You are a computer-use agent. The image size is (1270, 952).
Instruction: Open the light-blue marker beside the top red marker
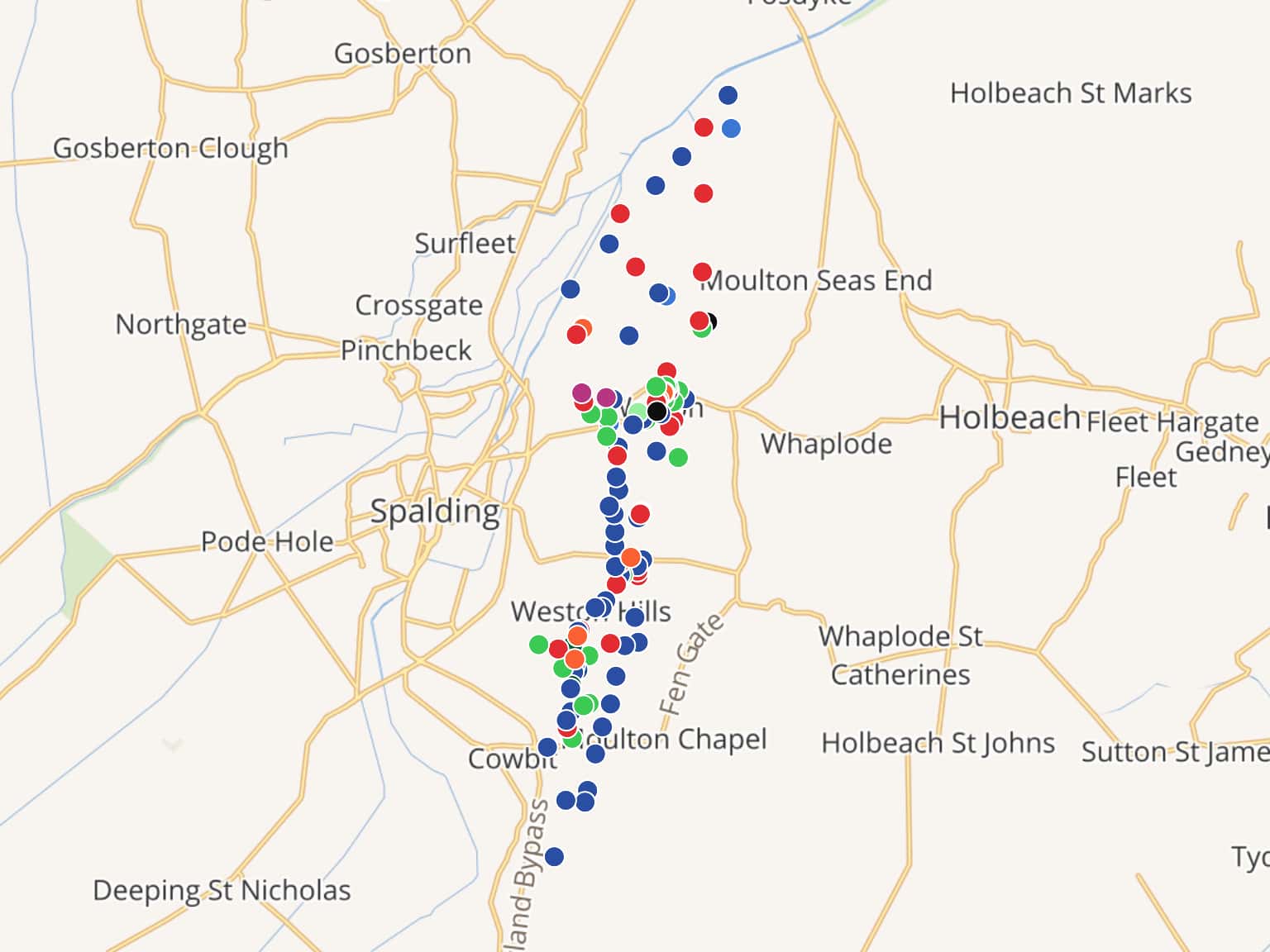pos(731,129)
